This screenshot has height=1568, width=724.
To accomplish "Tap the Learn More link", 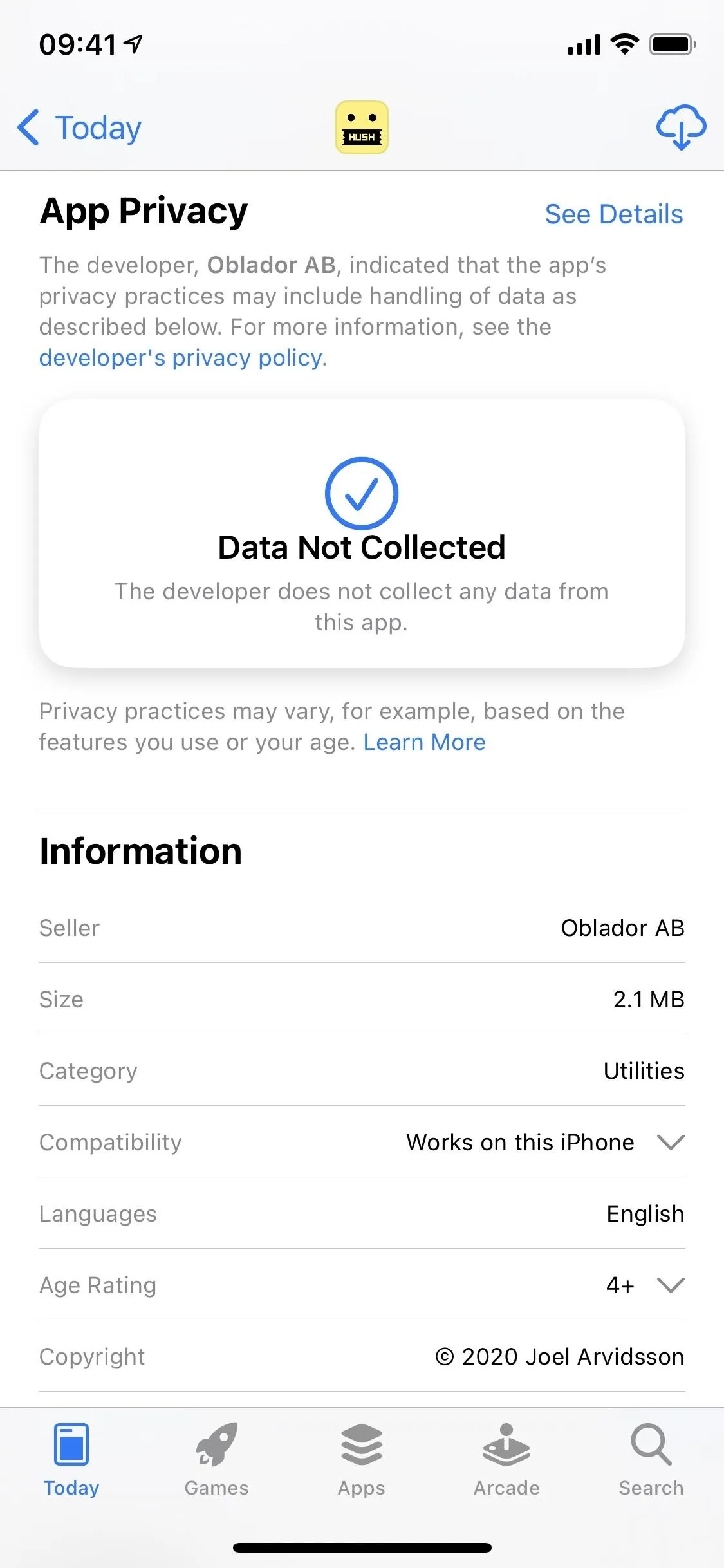I will tap(424, 742).
